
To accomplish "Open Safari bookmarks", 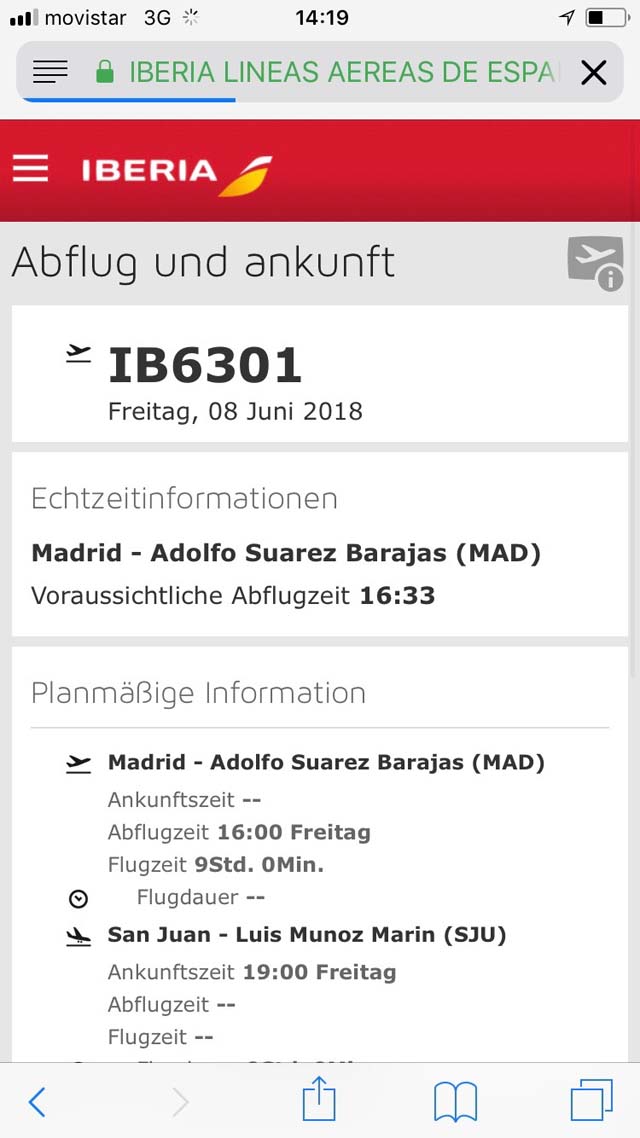I will click(x=455, y=1102).
